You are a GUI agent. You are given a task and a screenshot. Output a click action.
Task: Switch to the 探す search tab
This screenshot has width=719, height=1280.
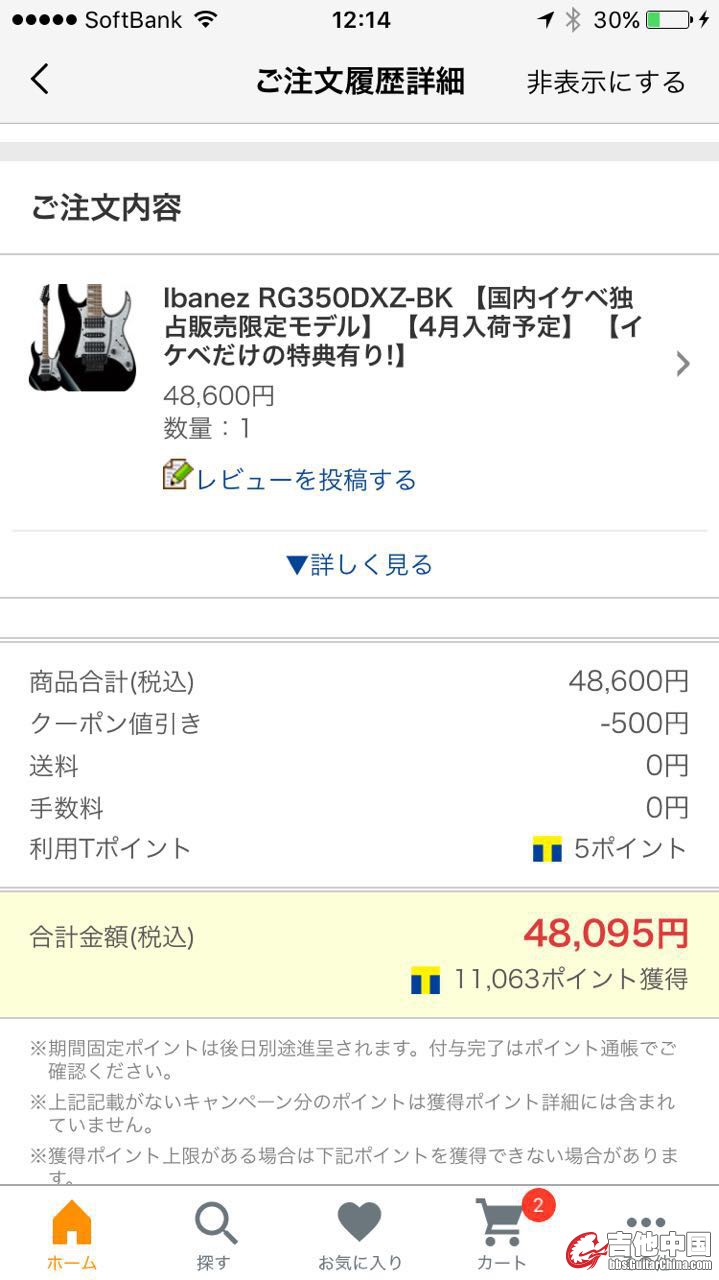[214, 1234]
